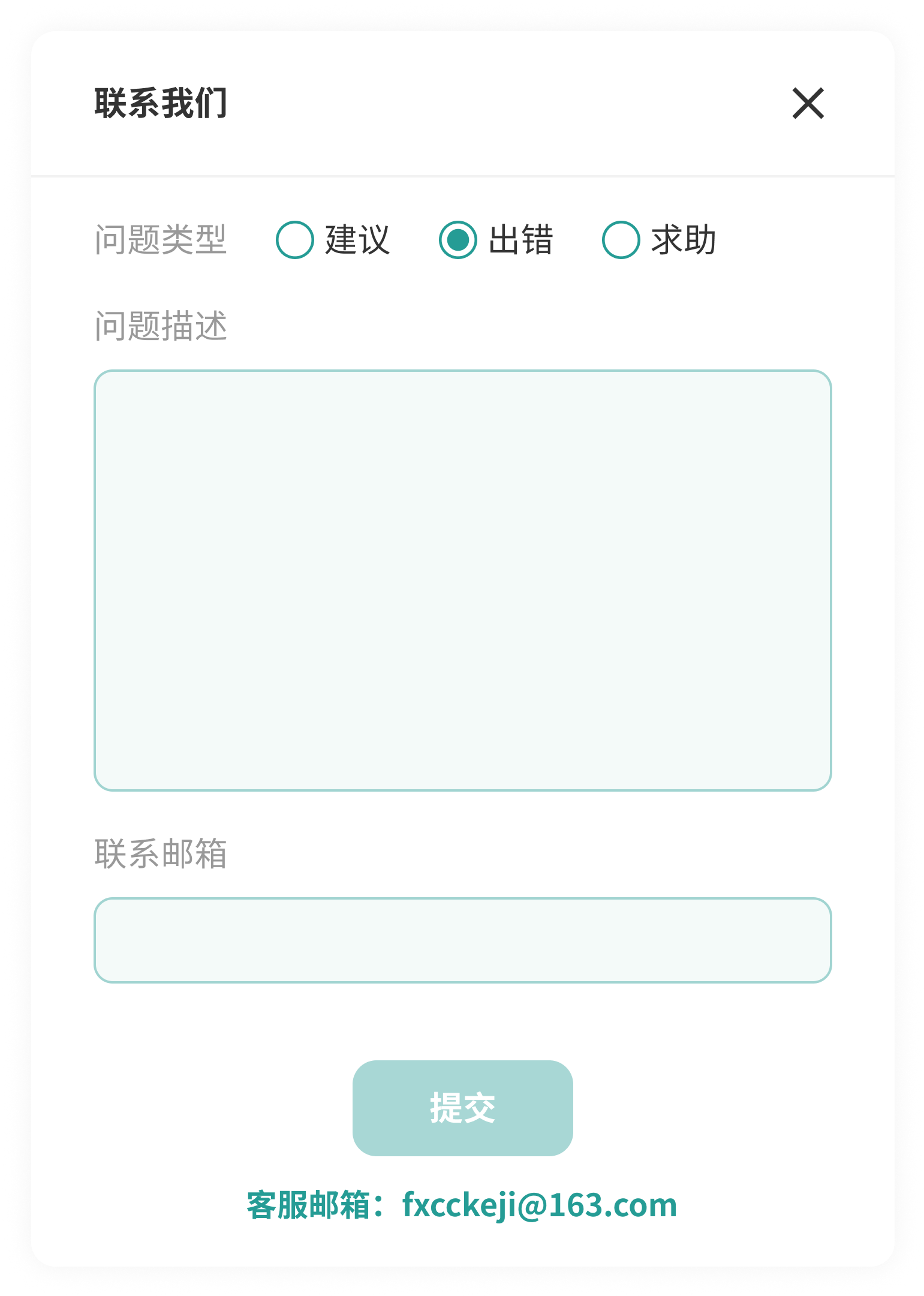Select the 建议 radio option

pyautogui.click(x=294, y=240)
